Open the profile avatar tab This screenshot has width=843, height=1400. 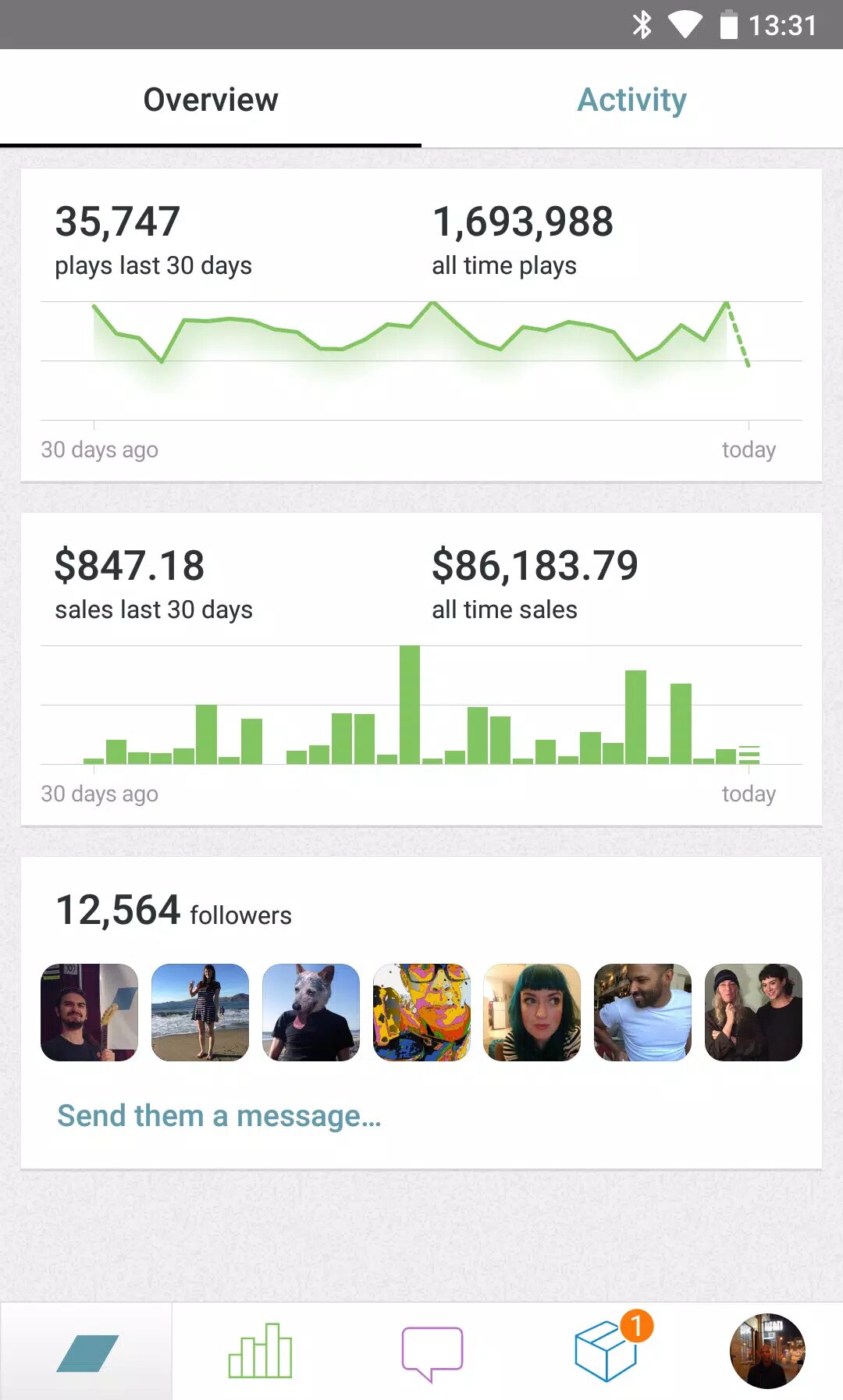pos(767,1351)
